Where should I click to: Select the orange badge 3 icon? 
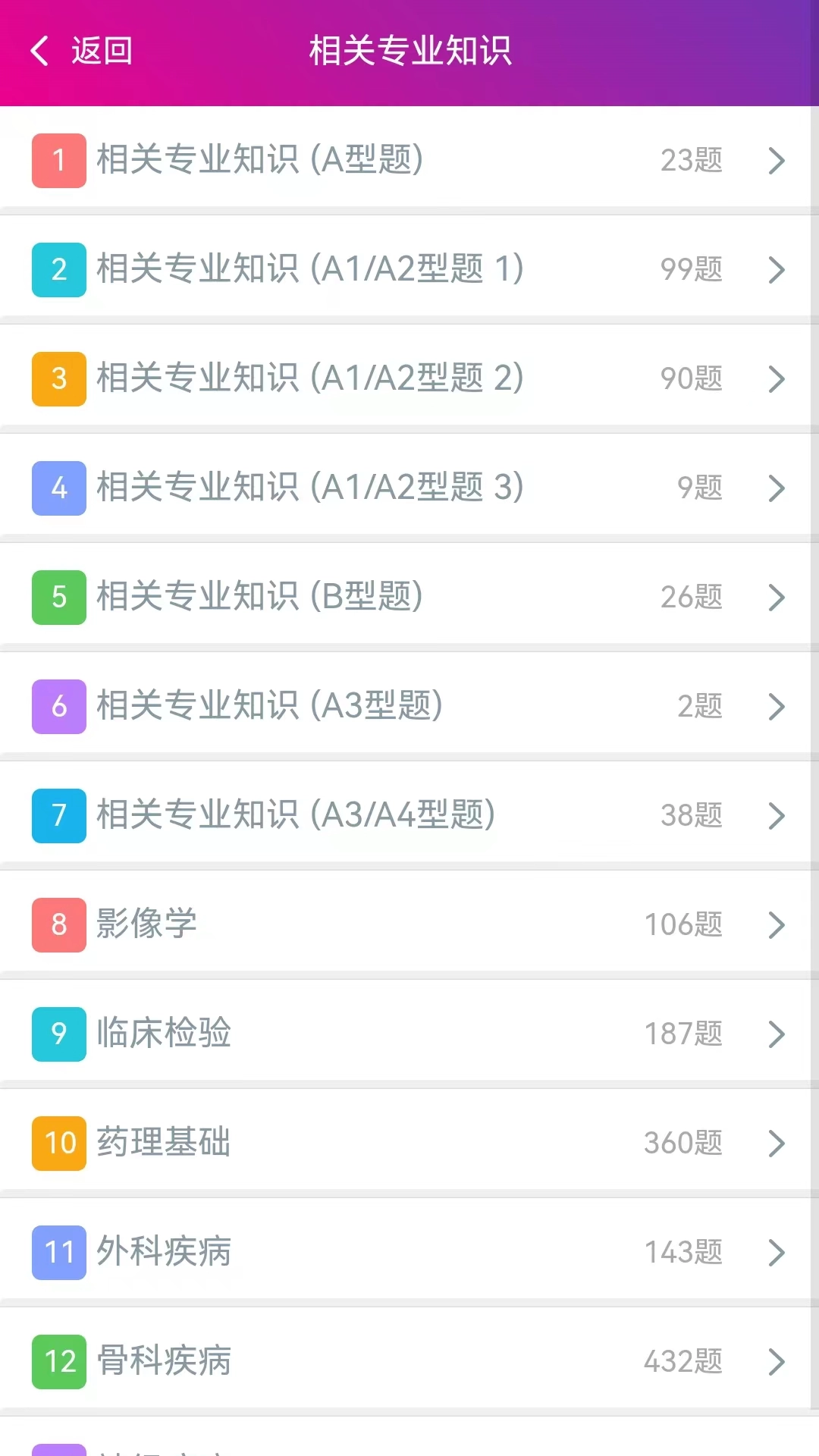click(x=58, y=378)
